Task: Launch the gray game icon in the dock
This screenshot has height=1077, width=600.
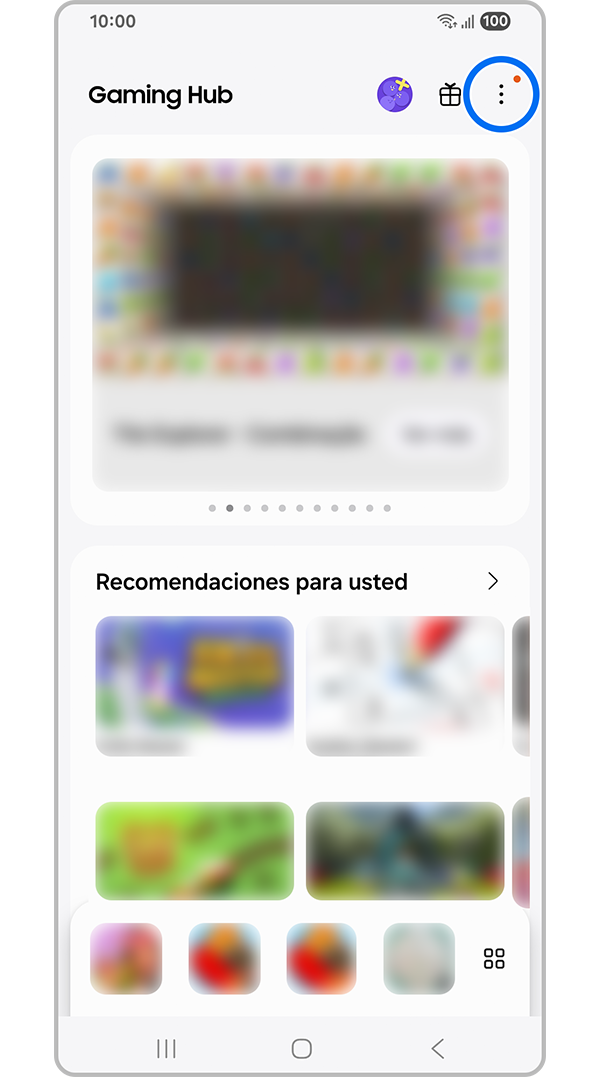Action: [x=419, y=958]
